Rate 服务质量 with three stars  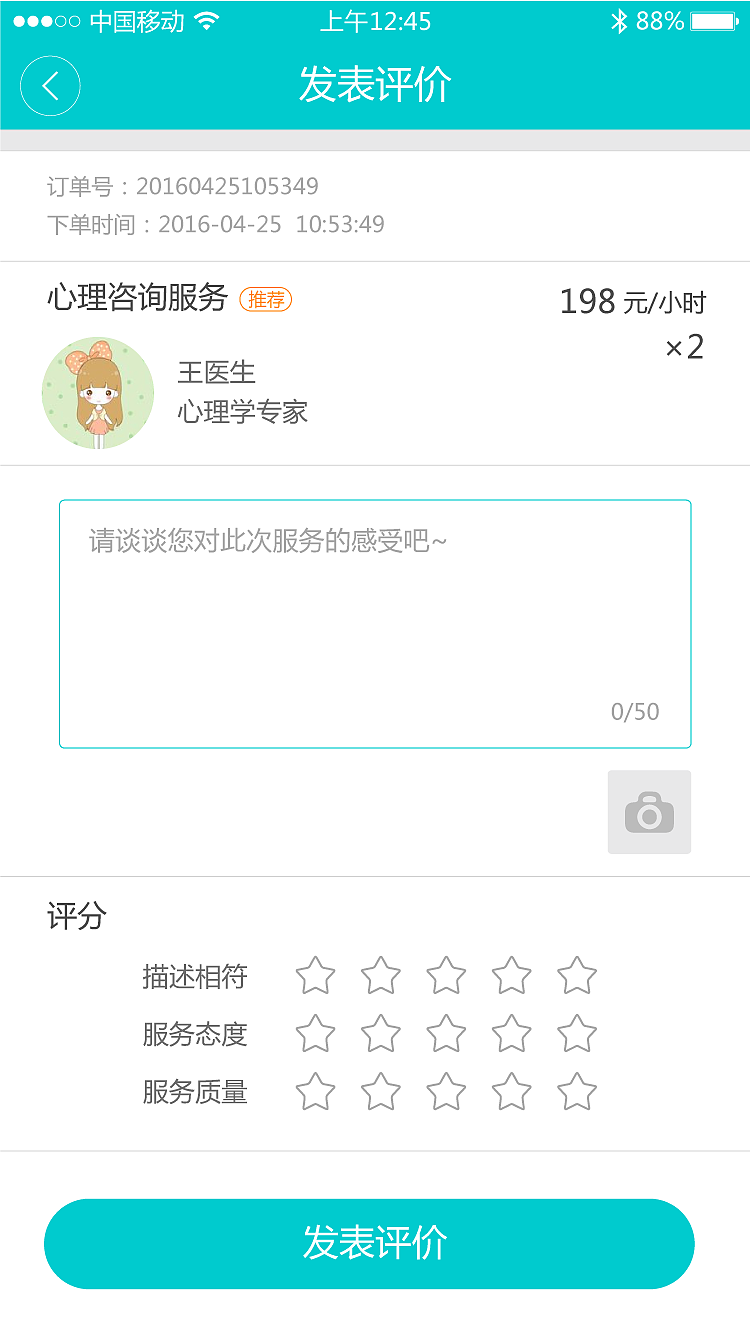[446, 1092]
